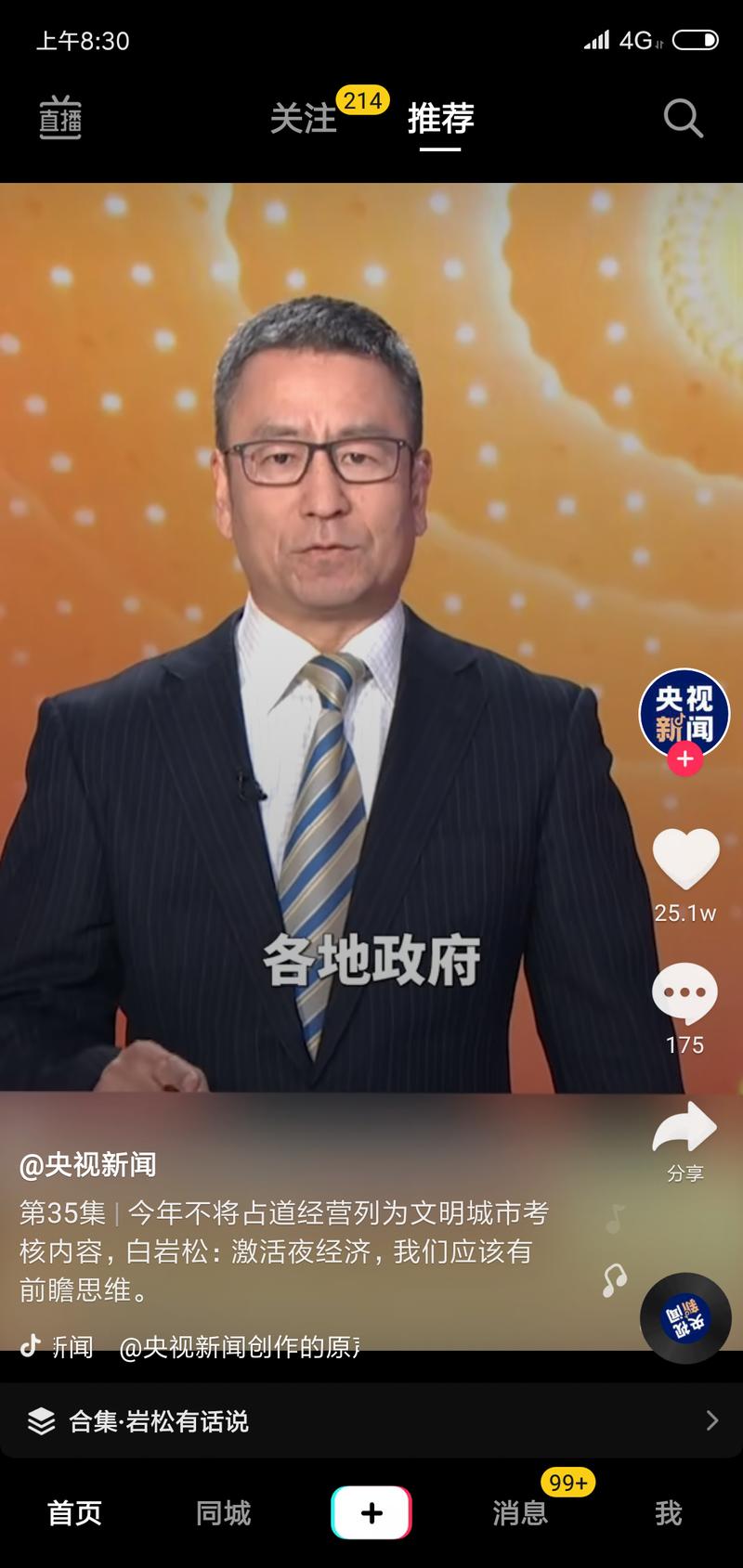Screen dimensions: 743x1568
Task: Open 同城 local videos
Action: point(221,1512)
